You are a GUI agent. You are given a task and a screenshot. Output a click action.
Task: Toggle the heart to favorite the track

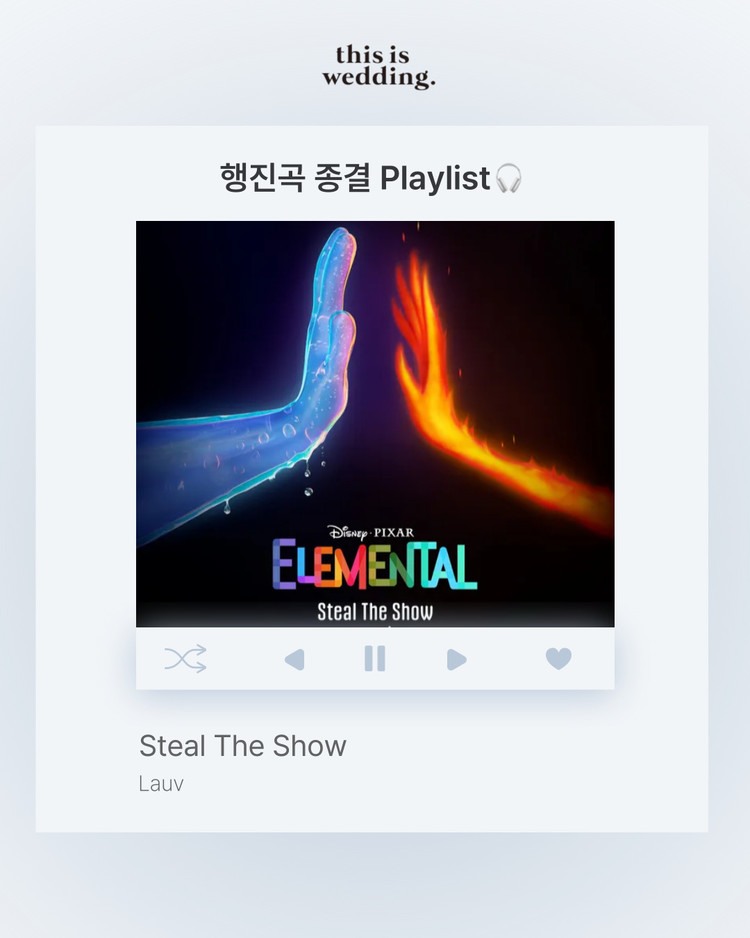coord(557,659)
